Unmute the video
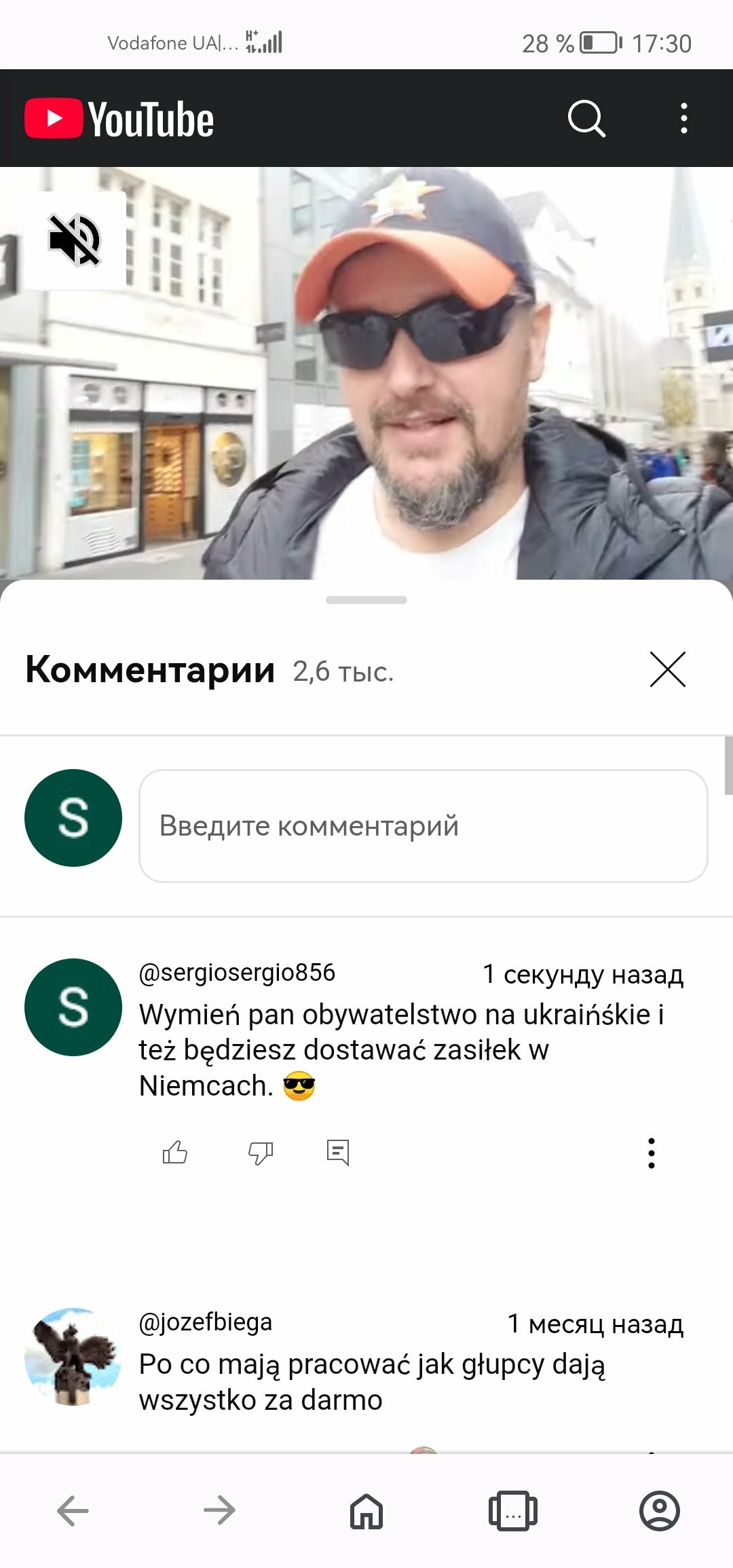 pyautogui.click(x=75, y=240)
